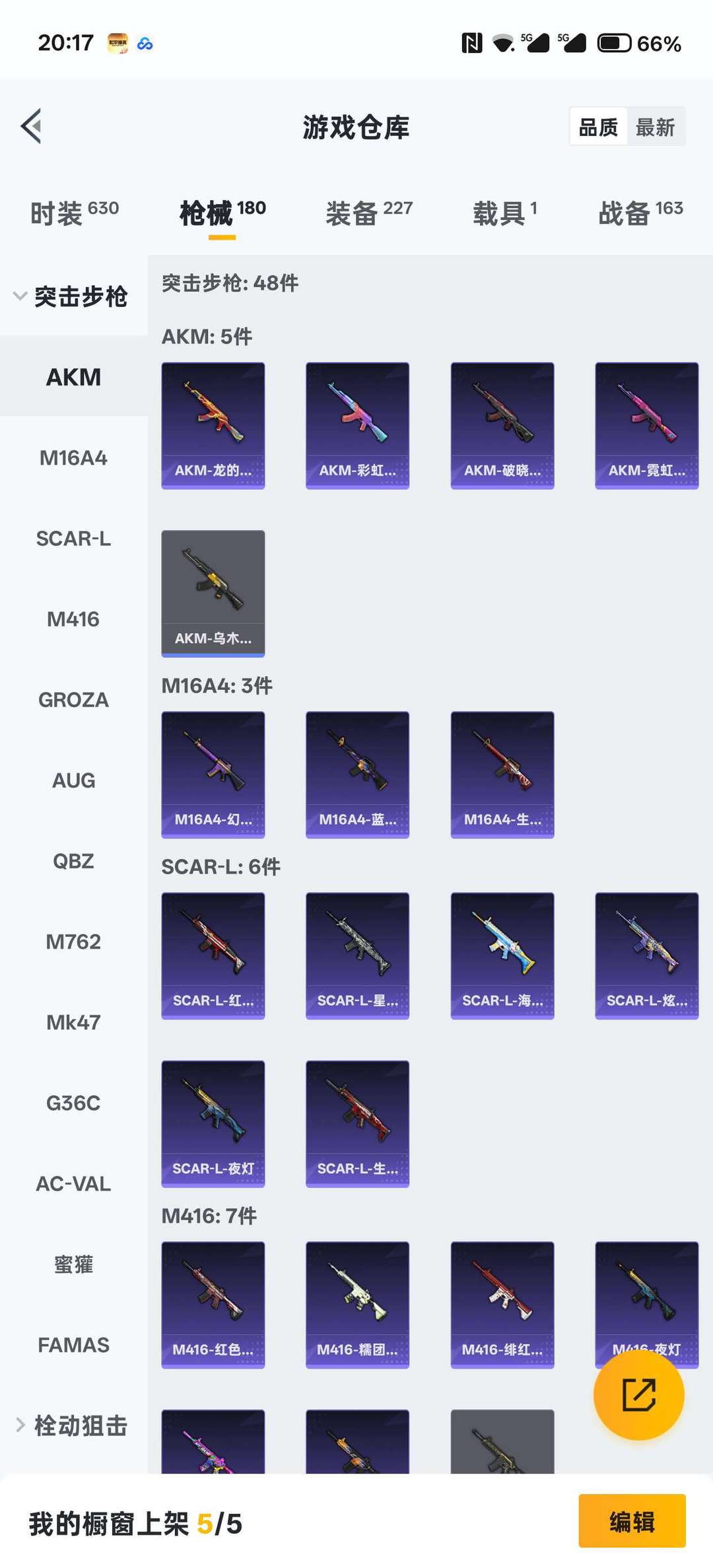Screen dimensions: 713x1568
Task: Jump to AC-VAL in the side list
Action: click(x=73, y=1184)
